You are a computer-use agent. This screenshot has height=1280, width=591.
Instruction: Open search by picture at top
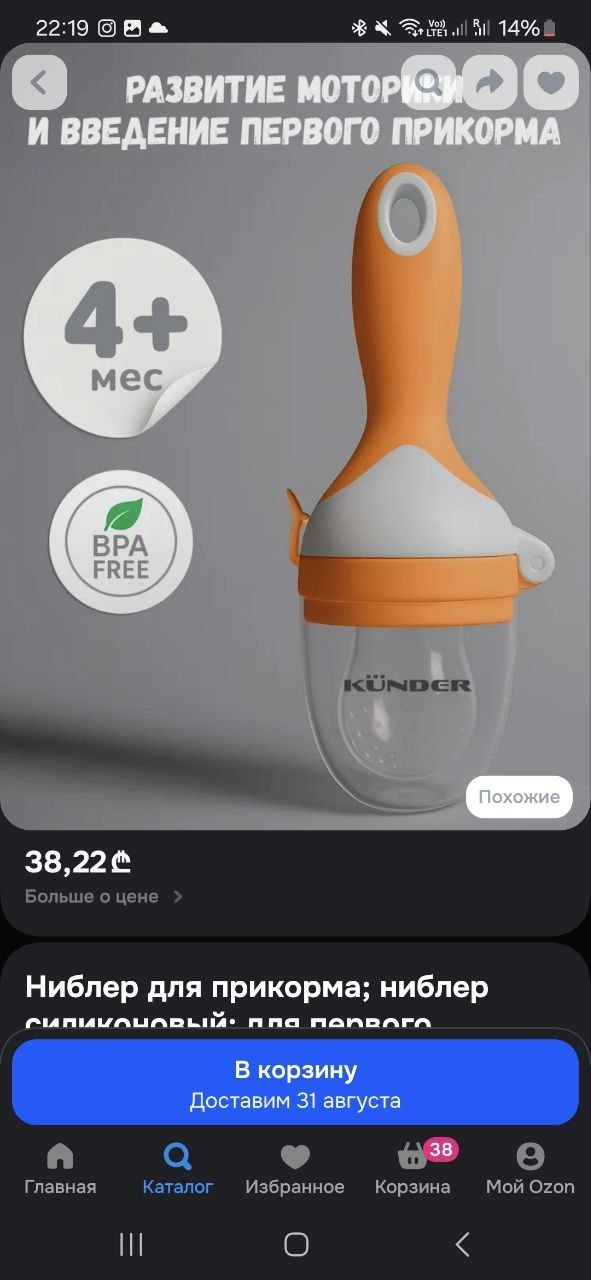(x=428, y=82)
